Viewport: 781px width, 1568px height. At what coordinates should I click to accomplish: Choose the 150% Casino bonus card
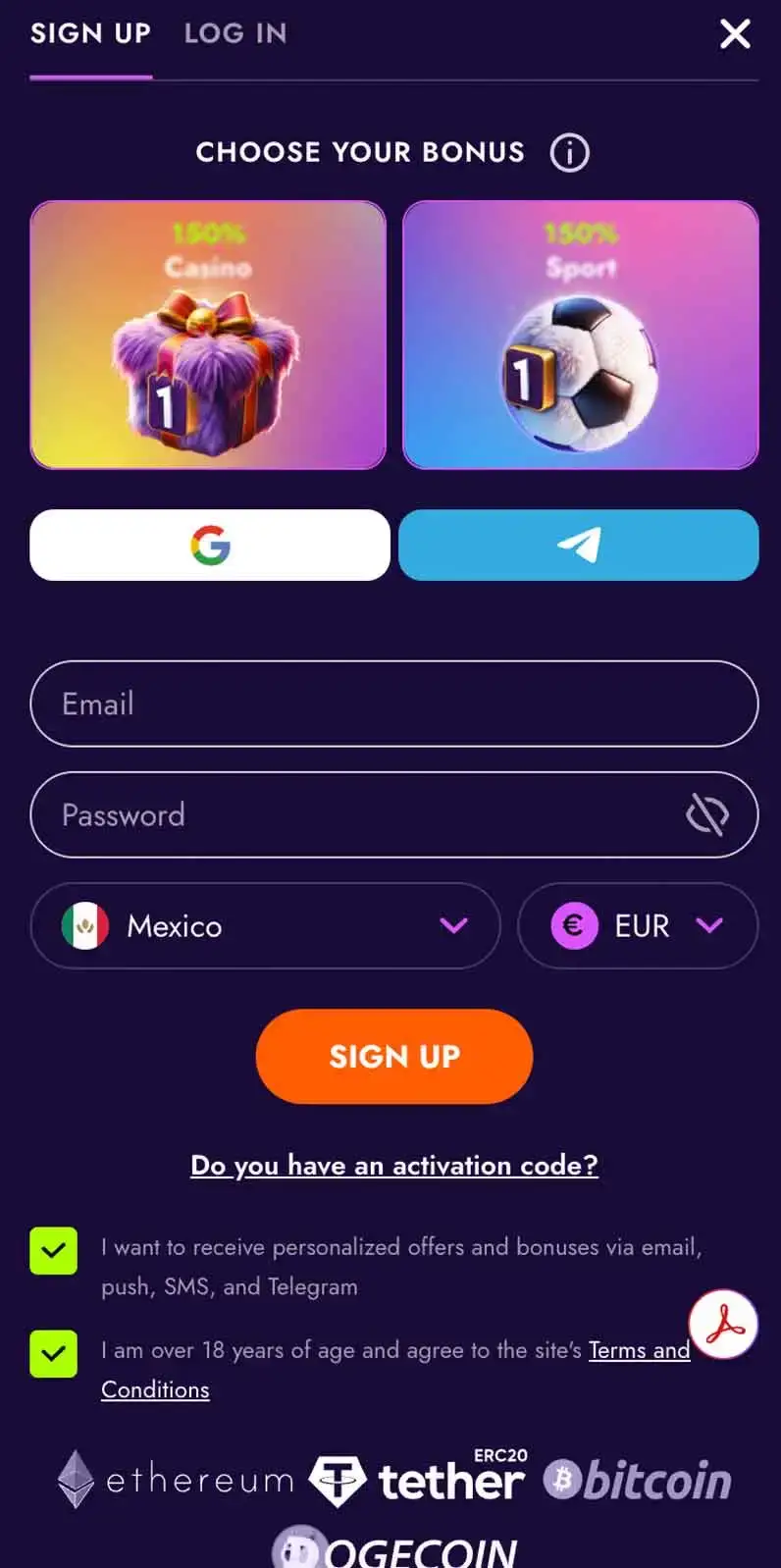point(208,335)
